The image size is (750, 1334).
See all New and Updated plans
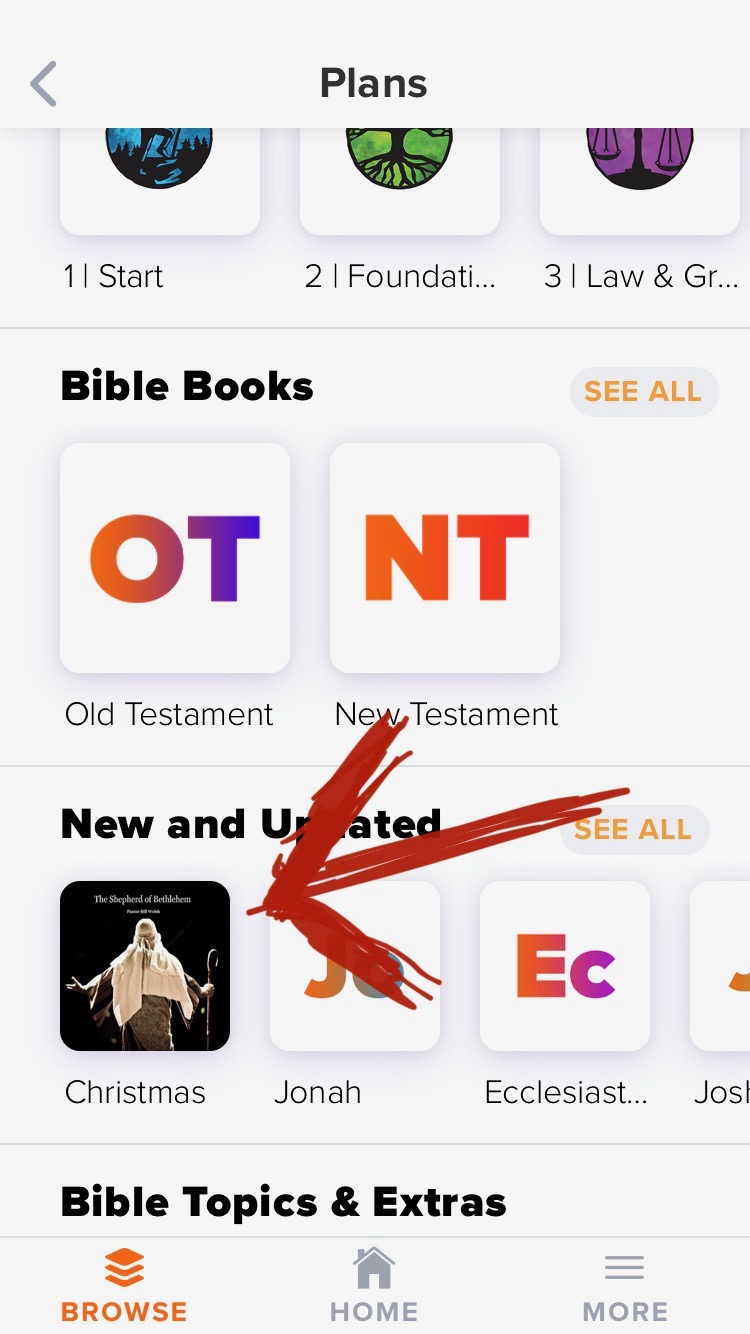[634, 829]
